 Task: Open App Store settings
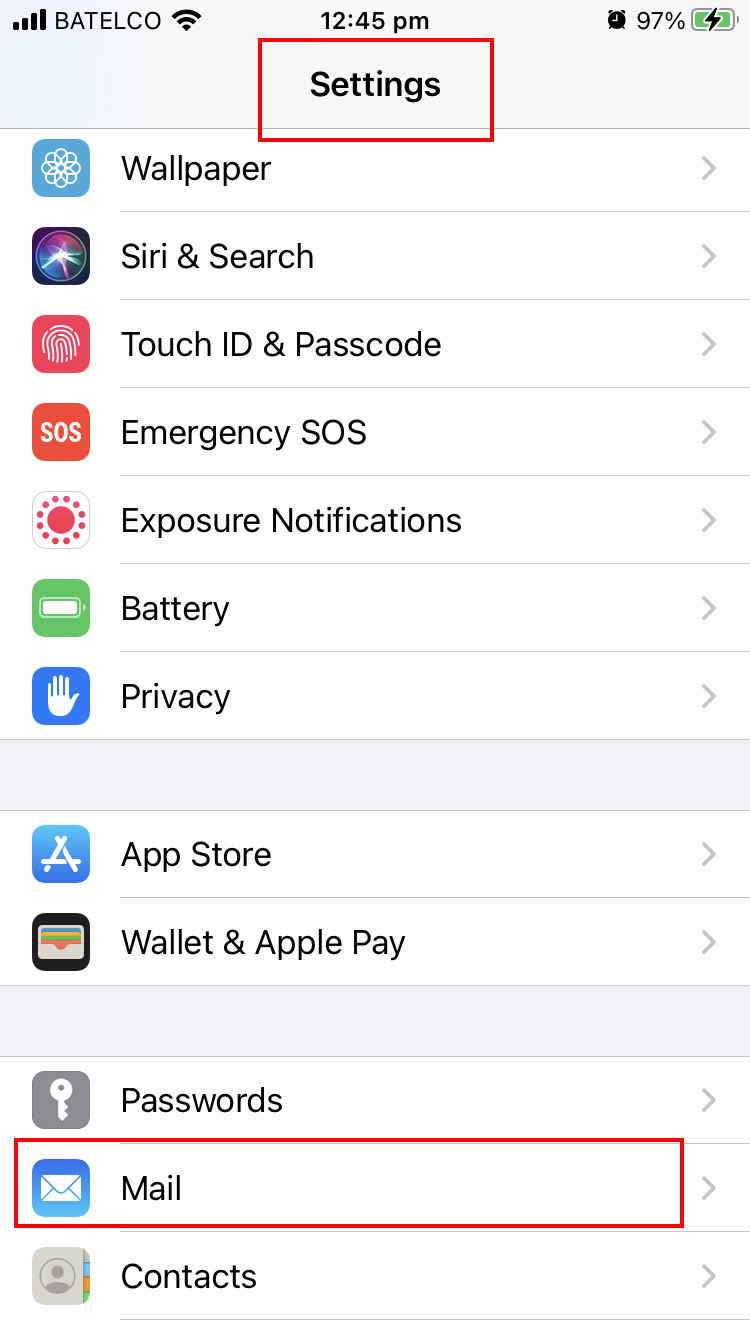point(375,854)
